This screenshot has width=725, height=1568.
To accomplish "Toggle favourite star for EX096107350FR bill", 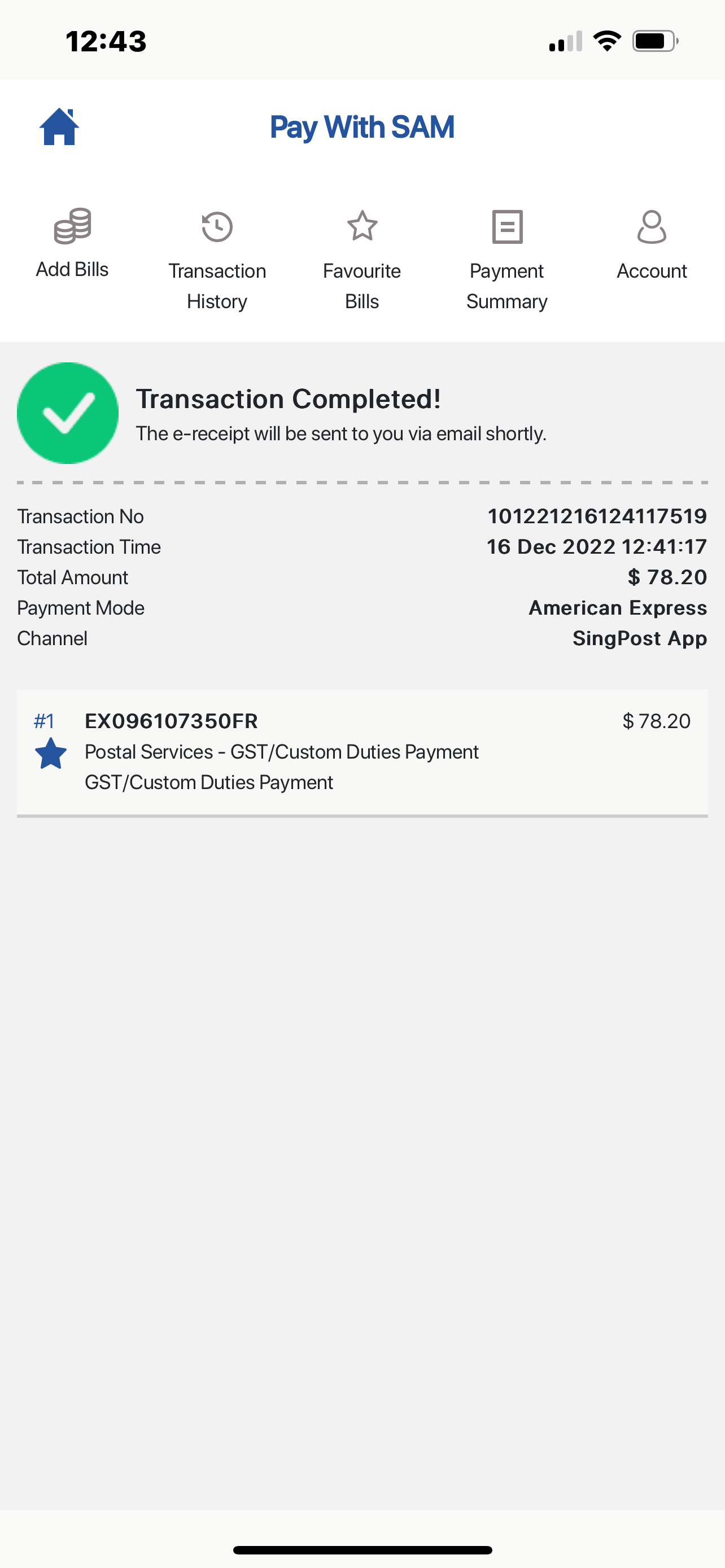I will (51, 754).
